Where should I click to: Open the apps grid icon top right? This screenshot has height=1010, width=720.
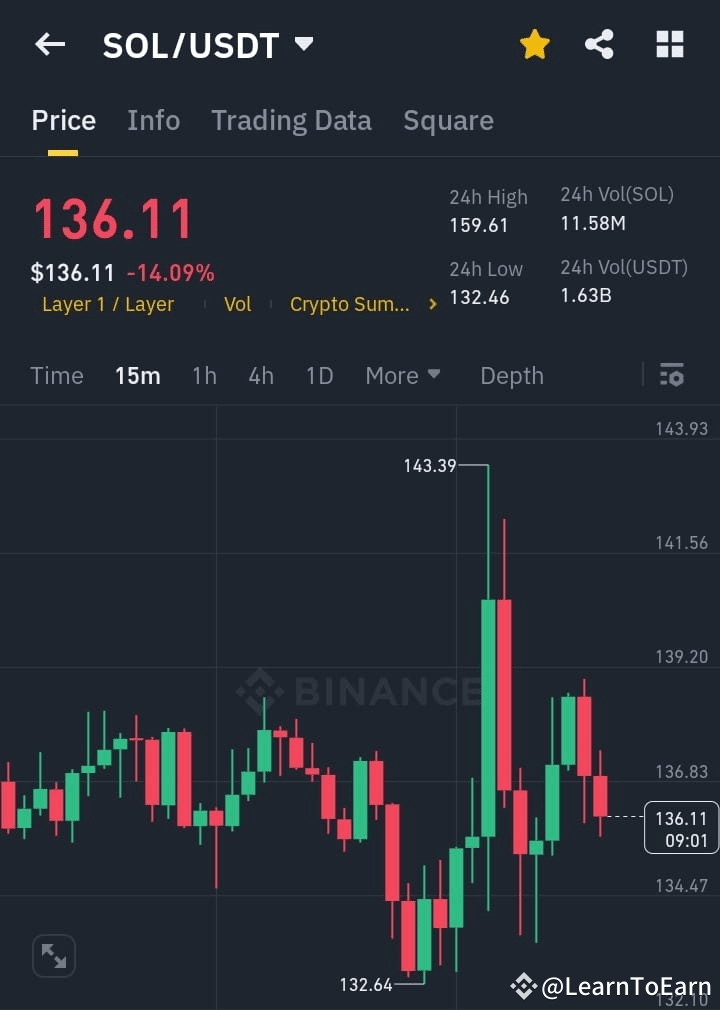[x=668, y=44]
